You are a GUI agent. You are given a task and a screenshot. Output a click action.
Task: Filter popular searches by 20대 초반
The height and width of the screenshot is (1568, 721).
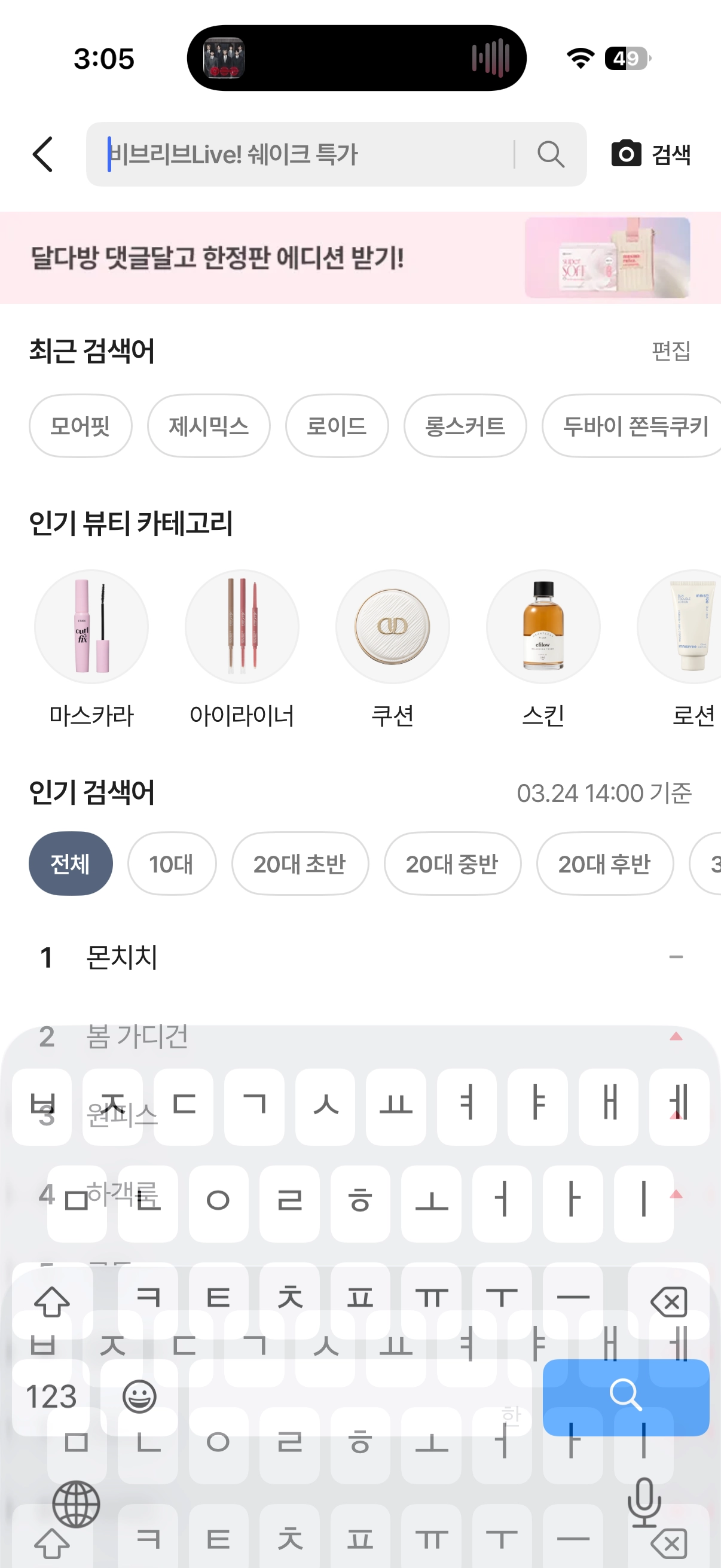[x=300, y=863]
